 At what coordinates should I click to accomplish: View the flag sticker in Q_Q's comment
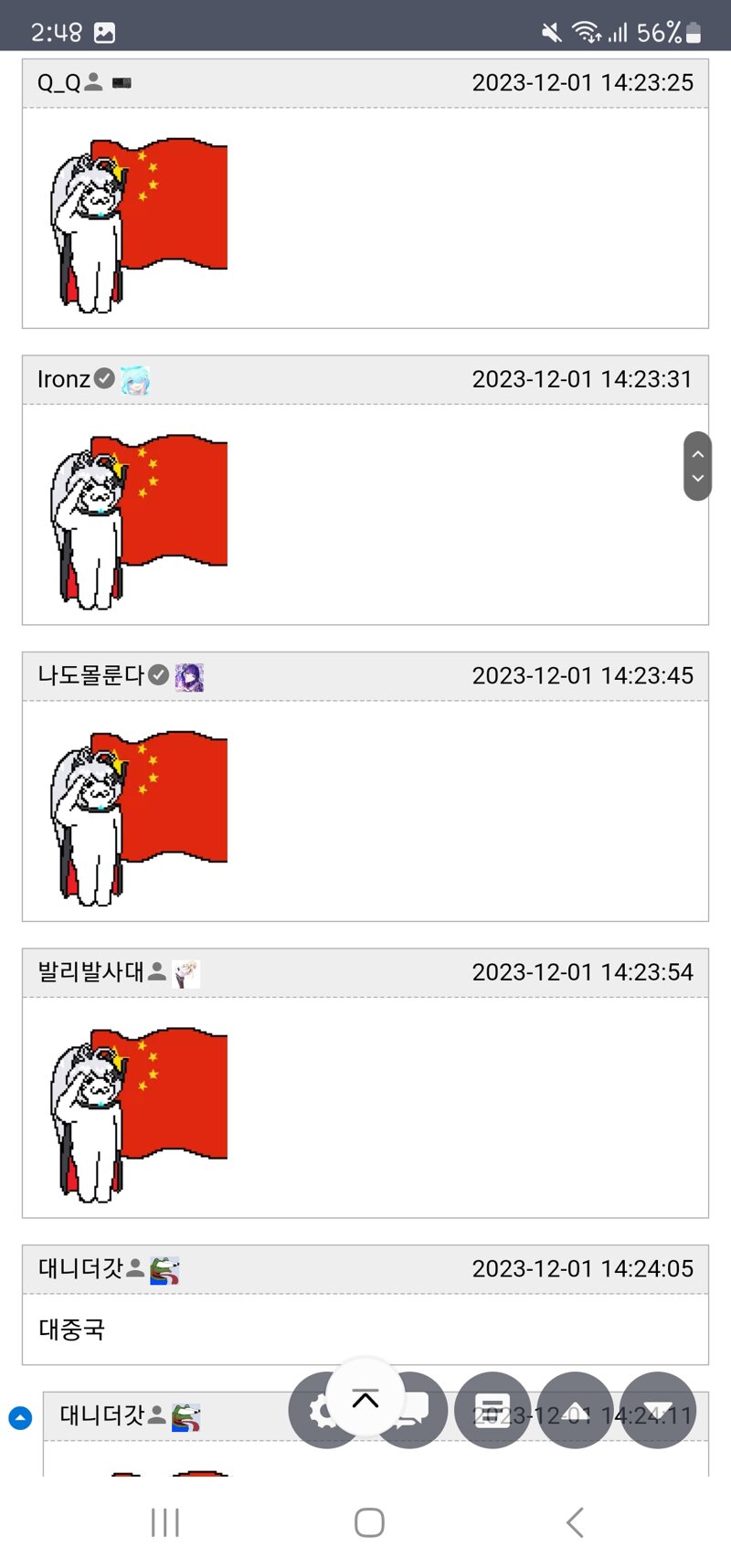pyautogui.click(x=139, y=226)
